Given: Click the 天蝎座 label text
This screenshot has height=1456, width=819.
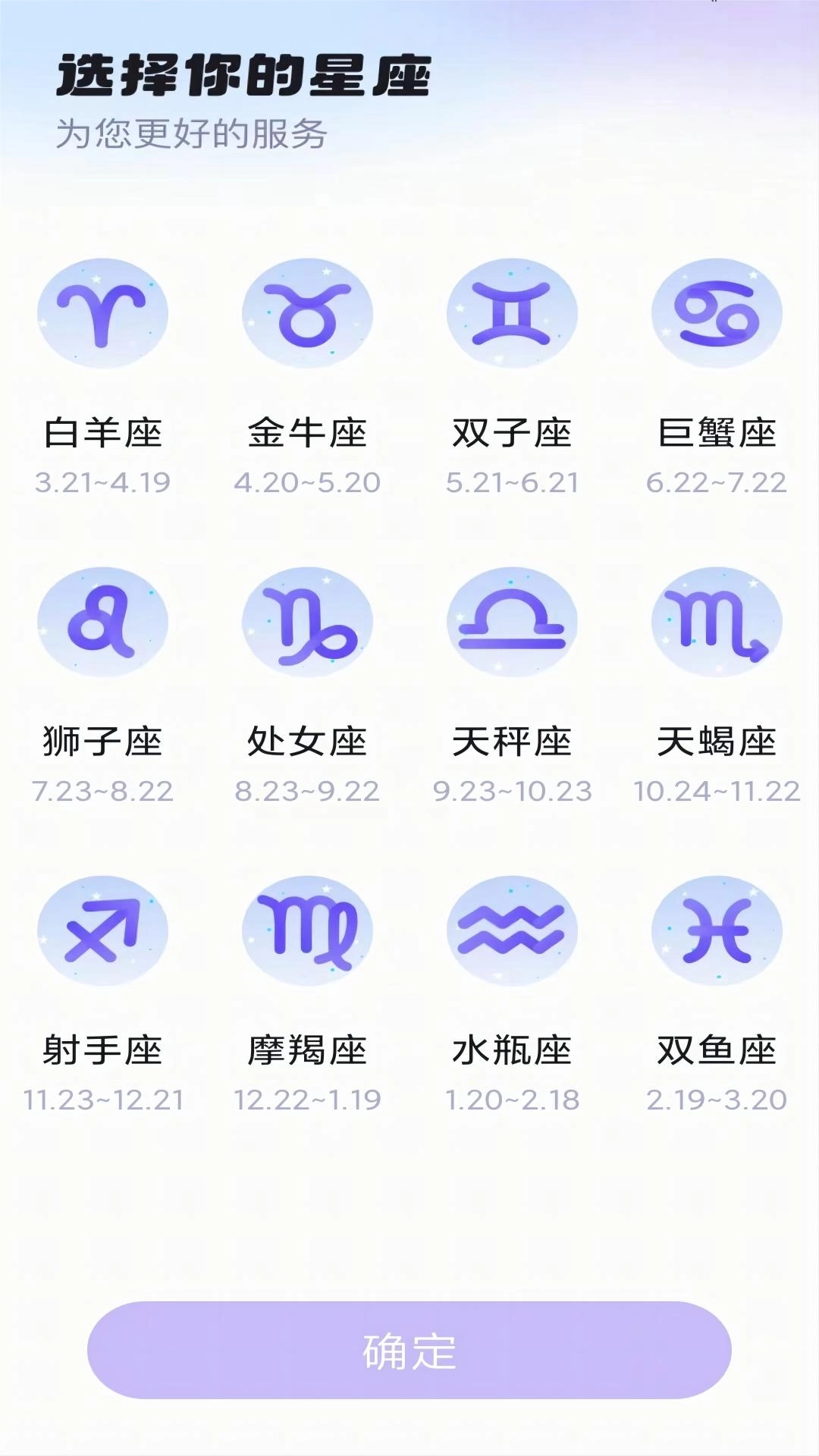Looking at the screenshot, I should (x=717, y=742).
